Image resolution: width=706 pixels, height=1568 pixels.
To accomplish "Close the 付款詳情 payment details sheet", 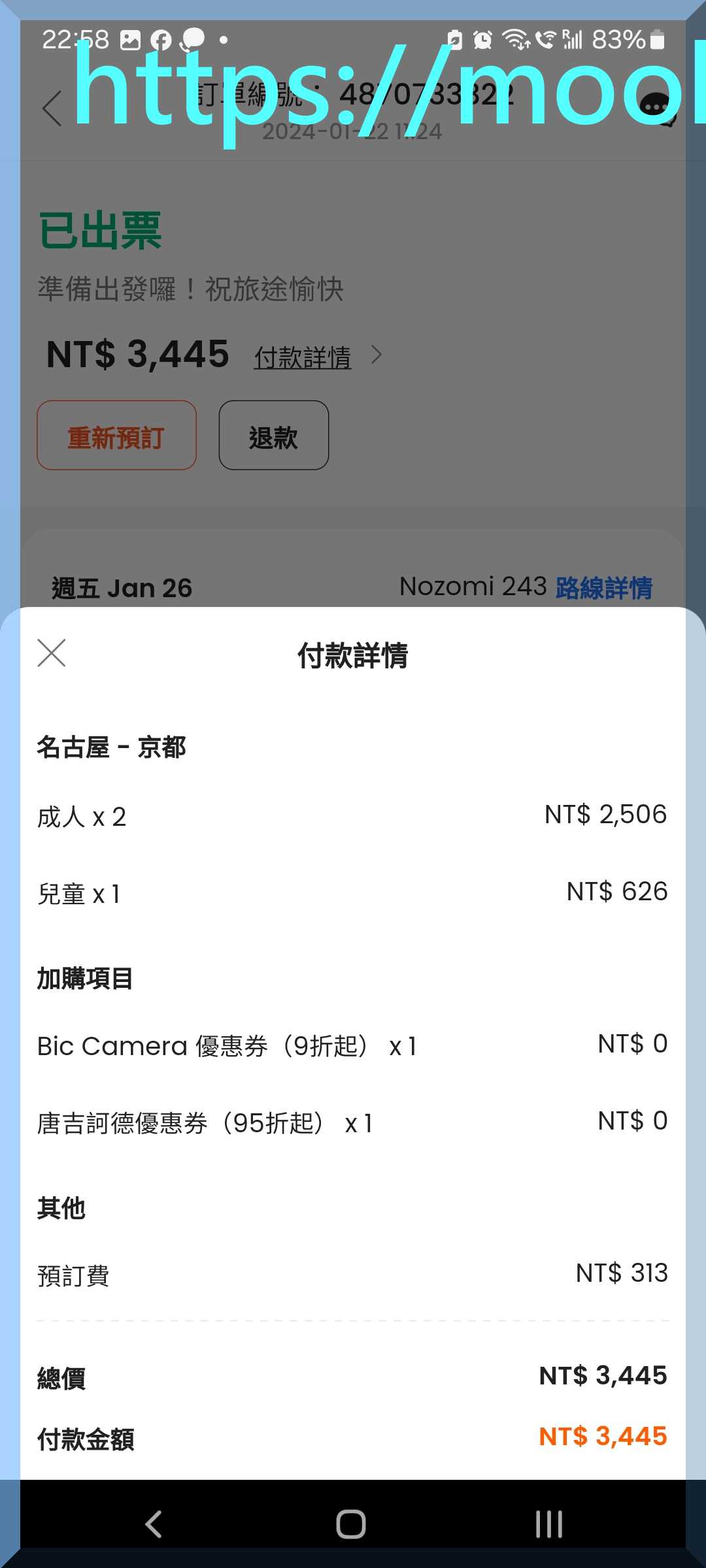I will 52,653.
